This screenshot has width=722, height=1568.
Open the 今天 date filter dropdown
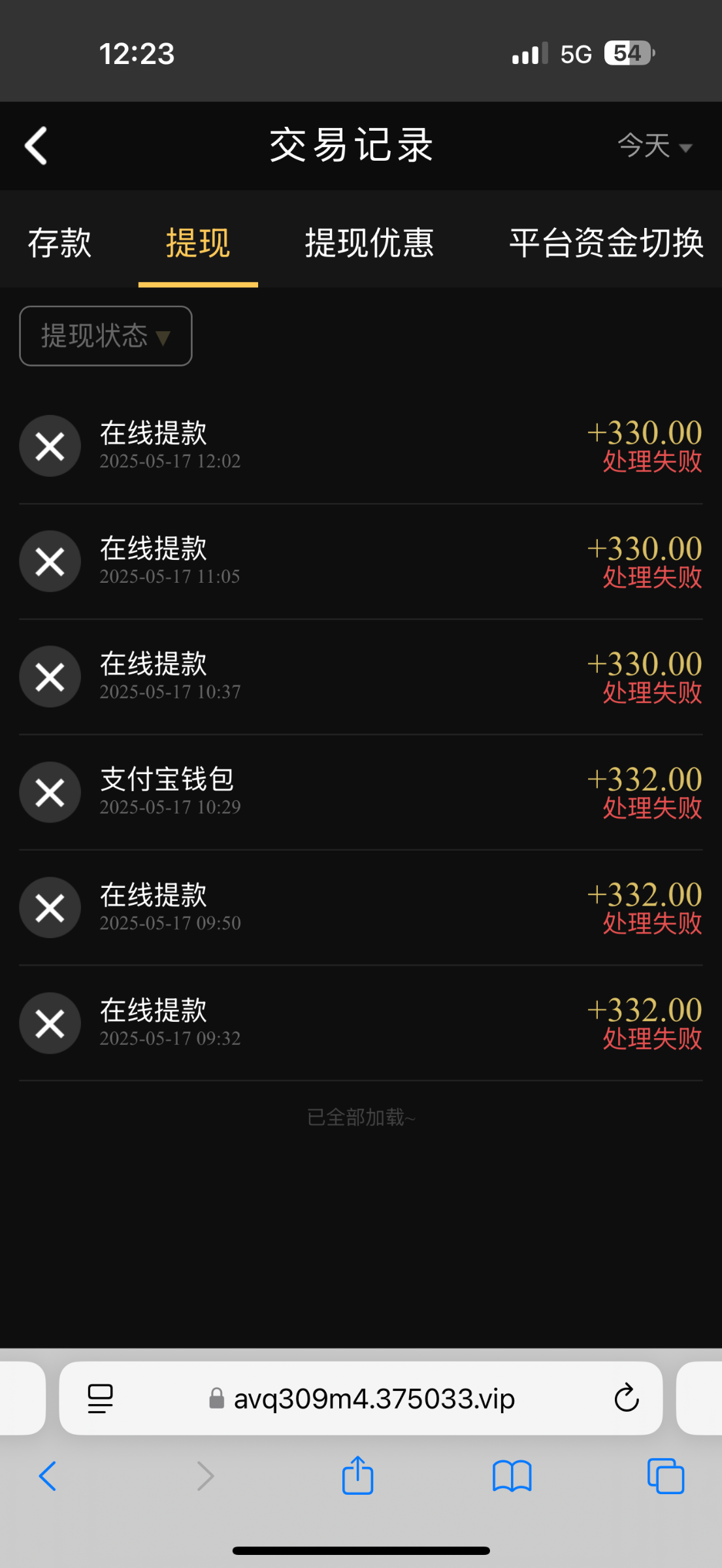point(655,146)
